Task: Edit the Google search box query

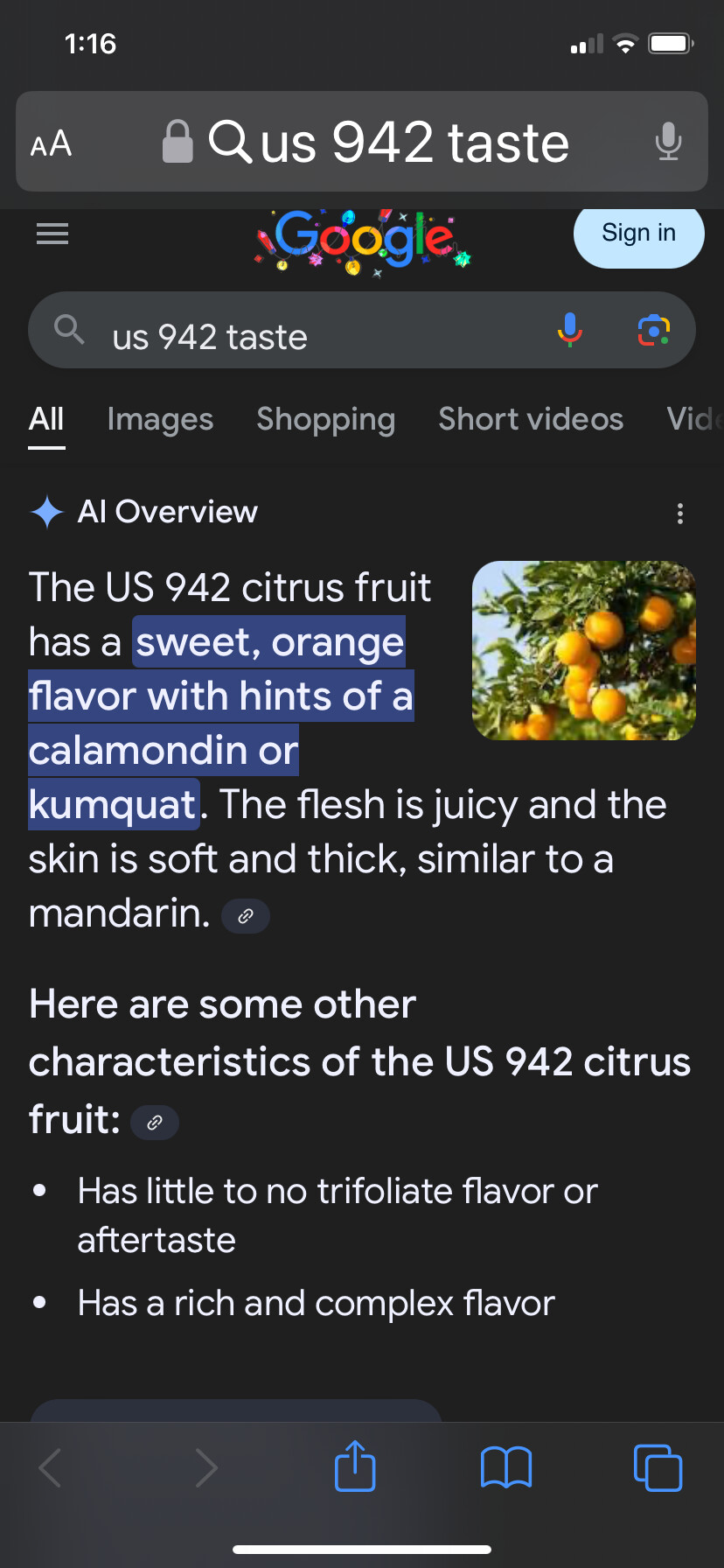Action: point(315,337)
